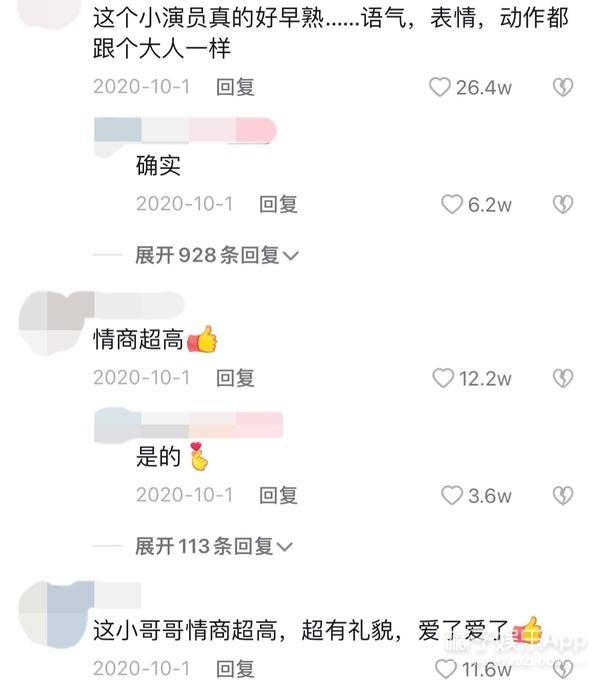Like the 情商超高 comment with 12.2w
The width and height of the screenshot is (600, 682).
click(443, 378)
